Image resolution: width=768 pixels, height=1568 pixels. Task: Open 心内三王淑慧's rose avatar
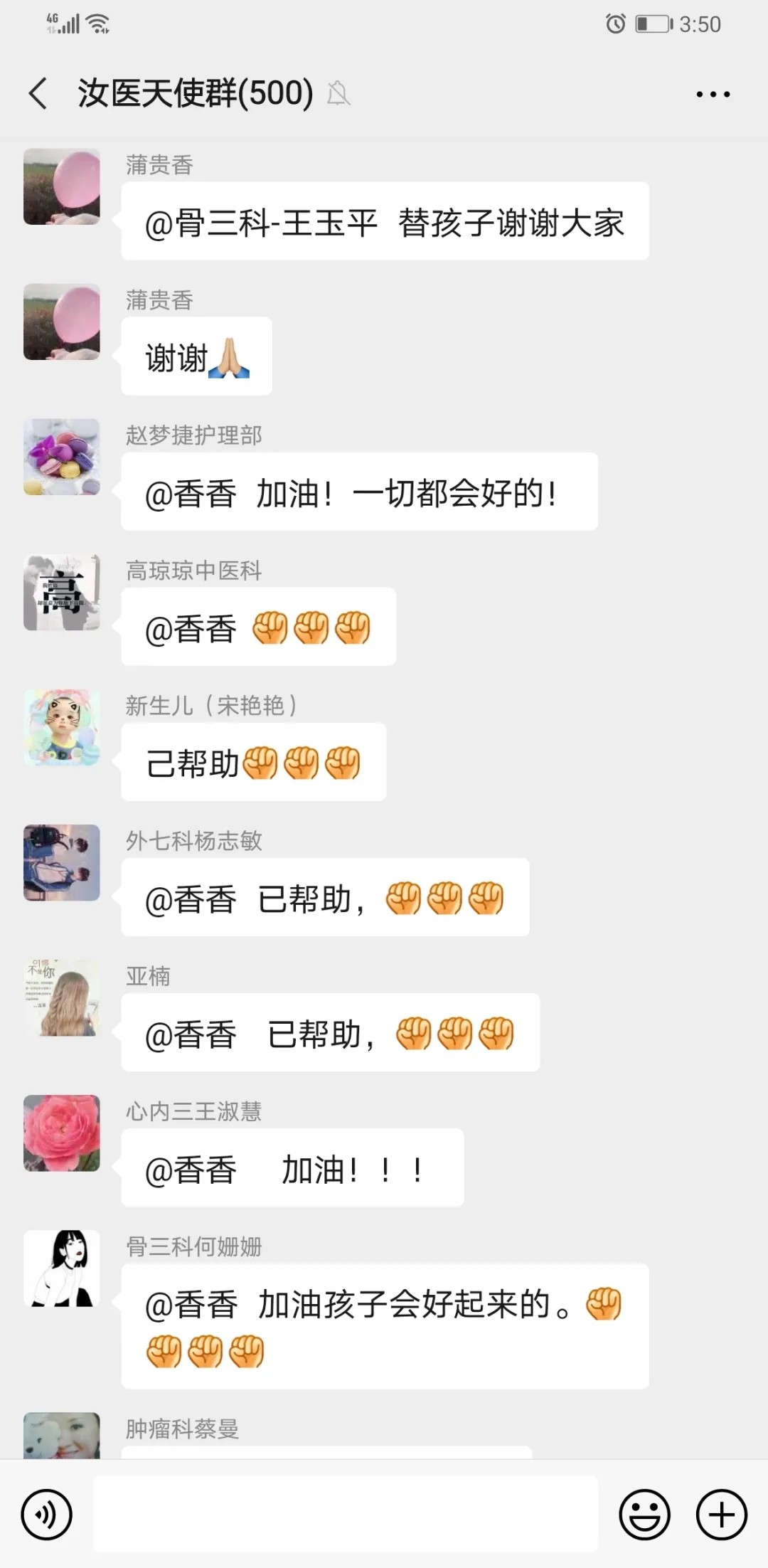pyautogui.click(x=62, y=1133)
